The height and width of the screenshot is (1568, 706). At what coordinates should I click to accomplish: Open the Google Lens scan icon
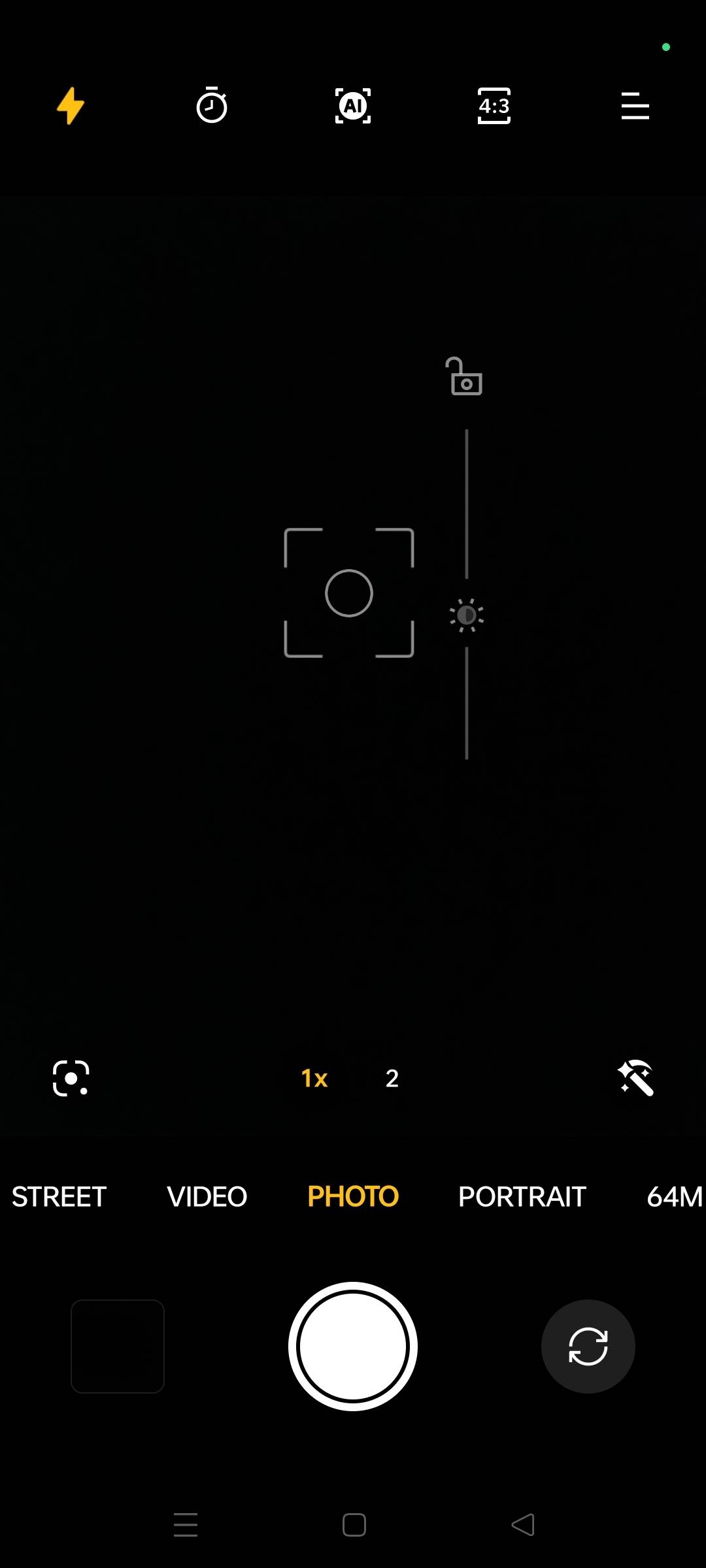pyautogui.click(x=71, y=1078)
